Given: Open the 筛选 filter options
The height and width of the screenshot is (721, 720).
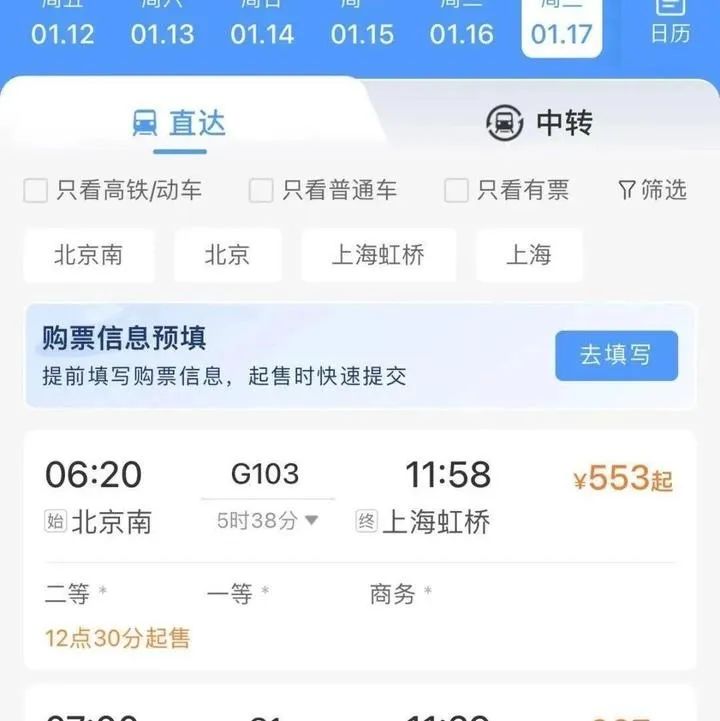Looking at the screenshot, I should (651, 190).
